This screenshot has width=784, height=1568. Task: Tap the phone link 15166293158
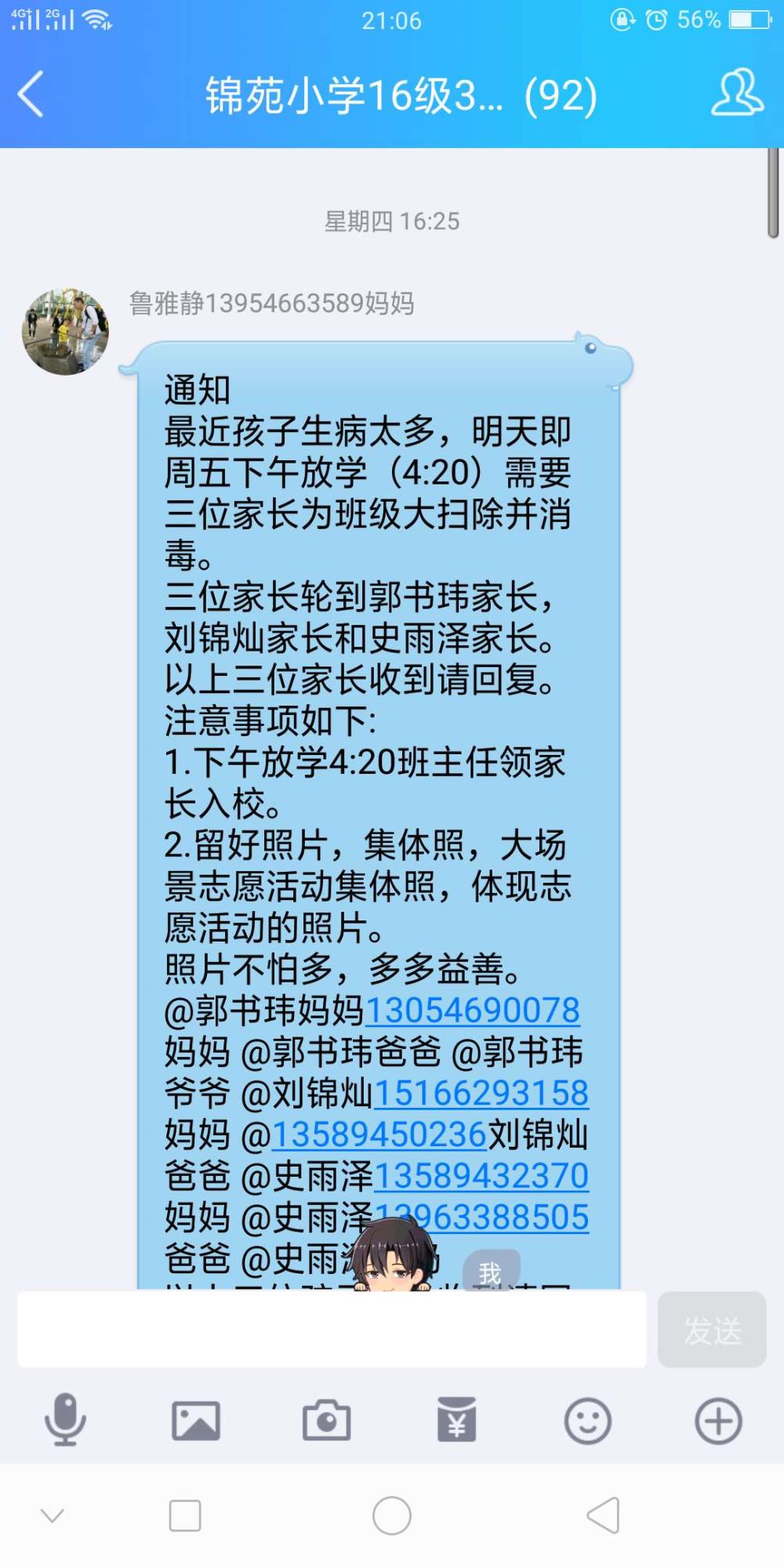click(x=481, y=1093)
